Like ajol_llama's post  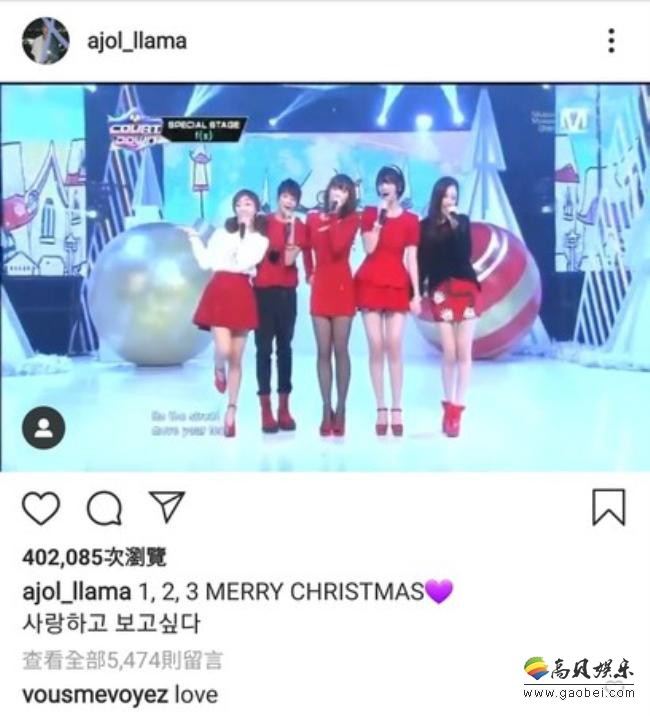tap(42, 509)
